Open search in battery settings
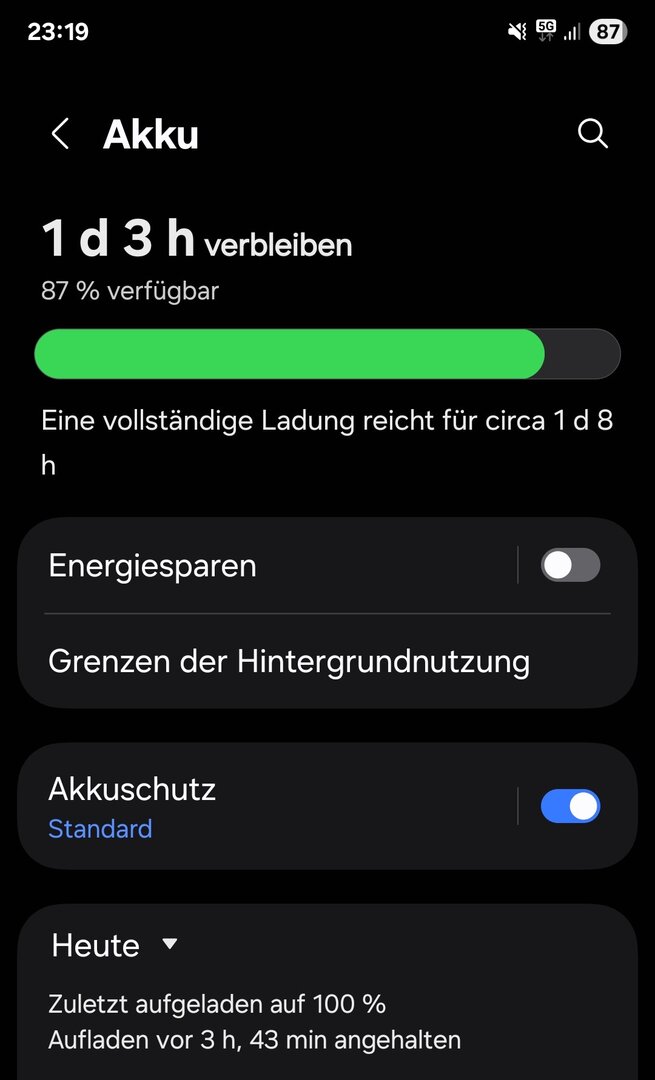 (x=593, y=134)
